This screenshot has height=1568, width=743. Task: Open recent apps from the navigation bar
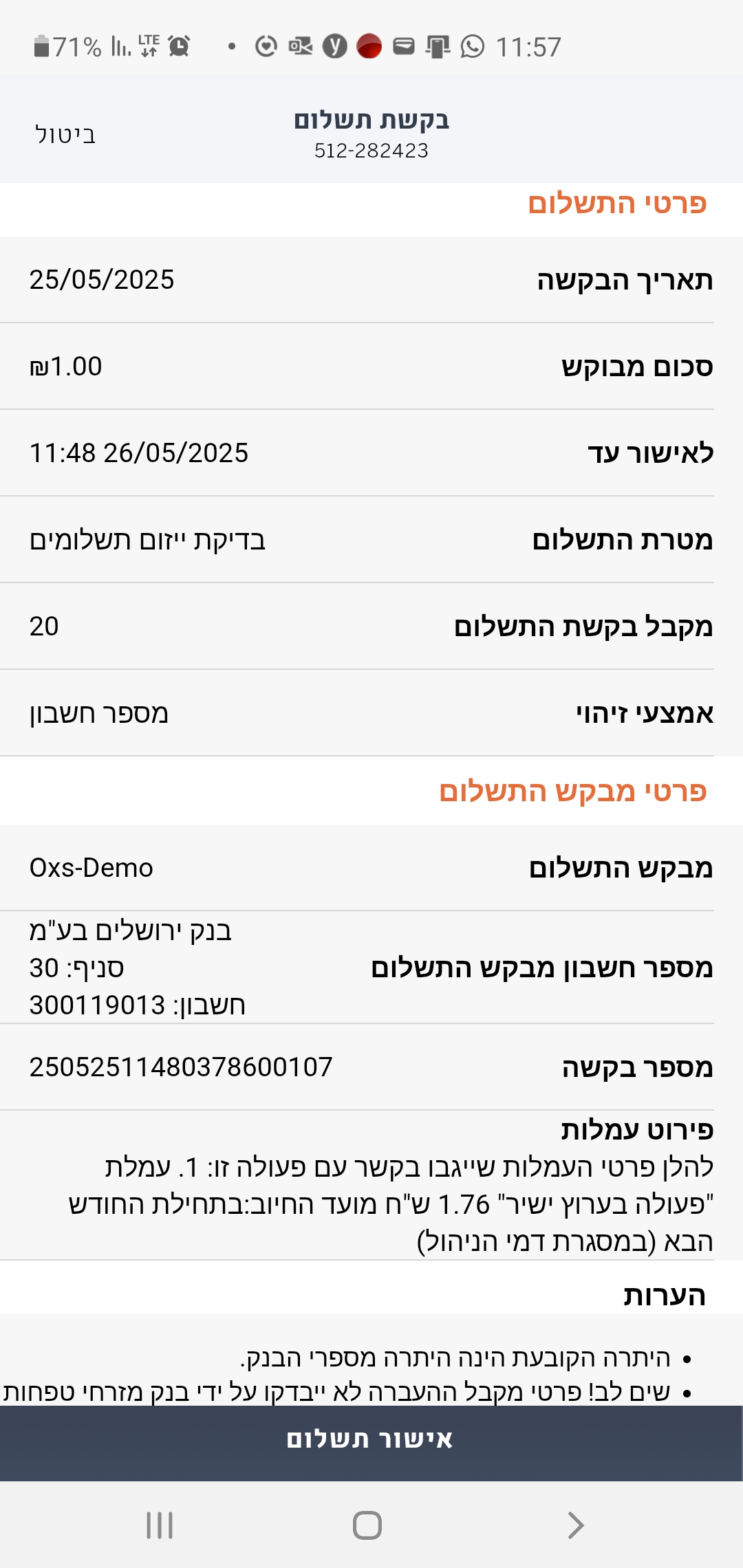[160, 1525]
